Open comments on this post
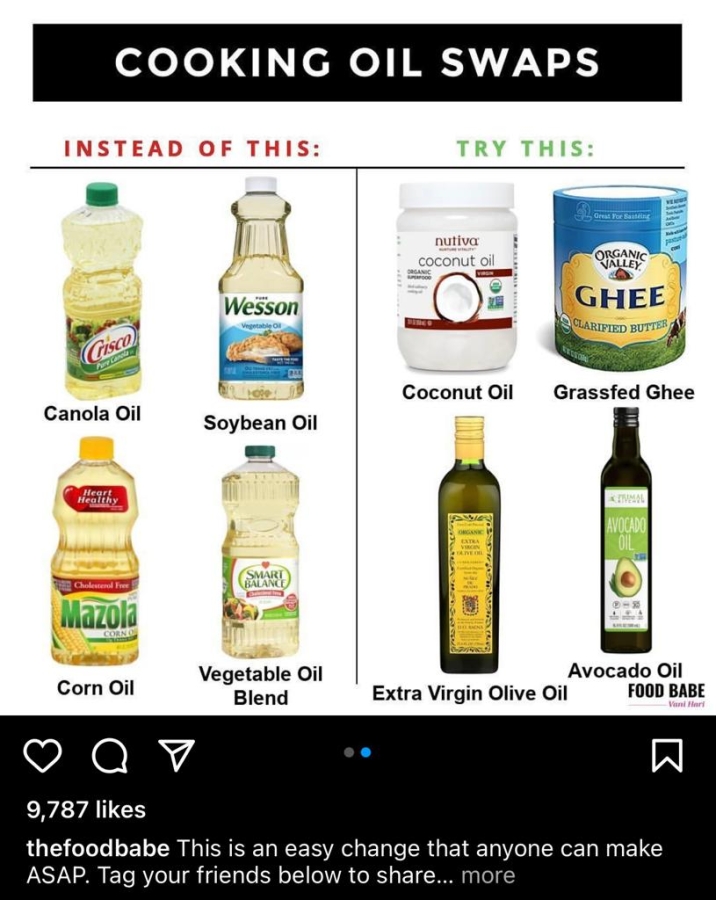Viewport: 716px width, 900px height. [x=110, y=756]
